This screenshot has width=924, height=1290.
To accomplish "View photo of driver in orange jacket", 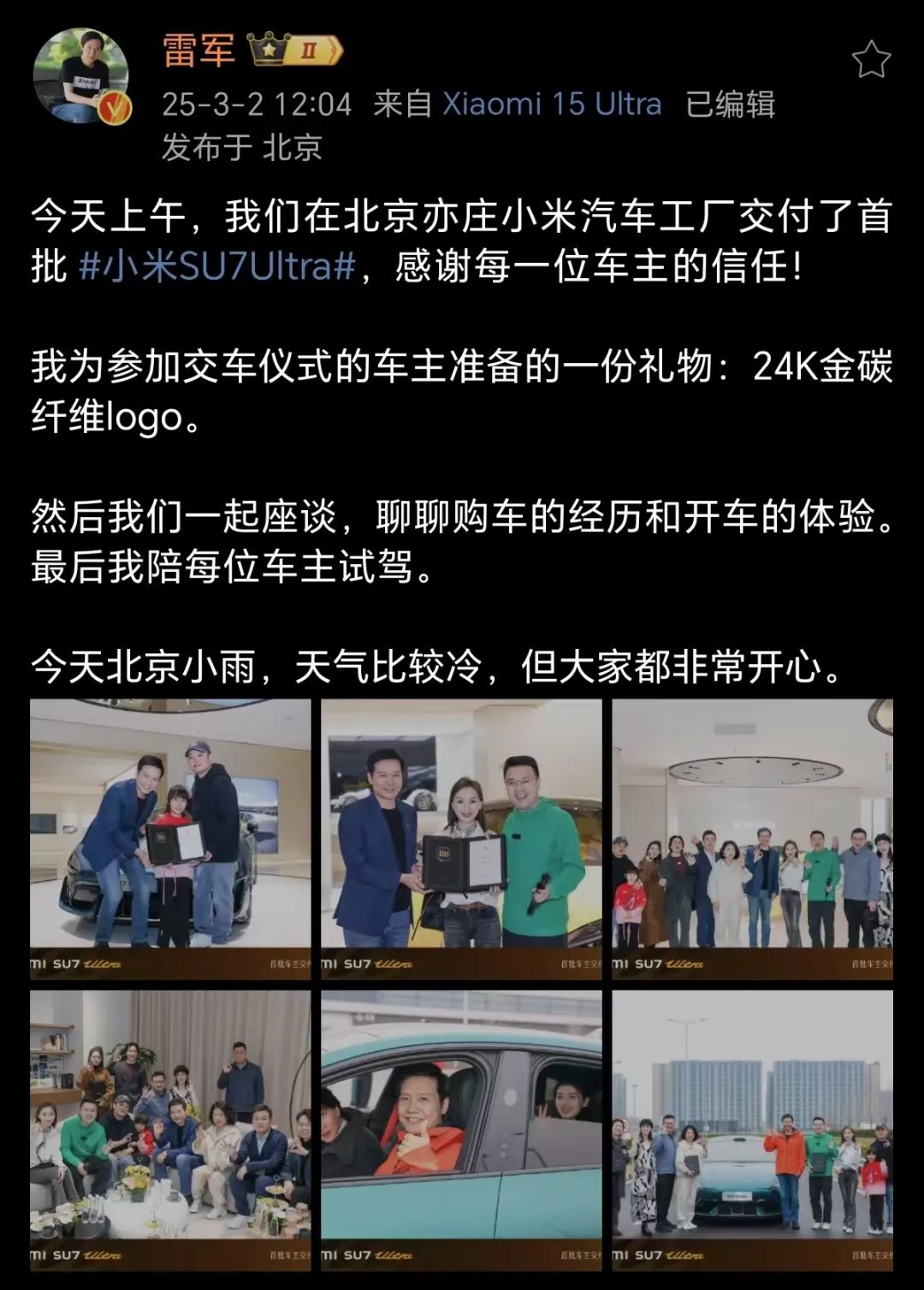I will (461, 1130).
